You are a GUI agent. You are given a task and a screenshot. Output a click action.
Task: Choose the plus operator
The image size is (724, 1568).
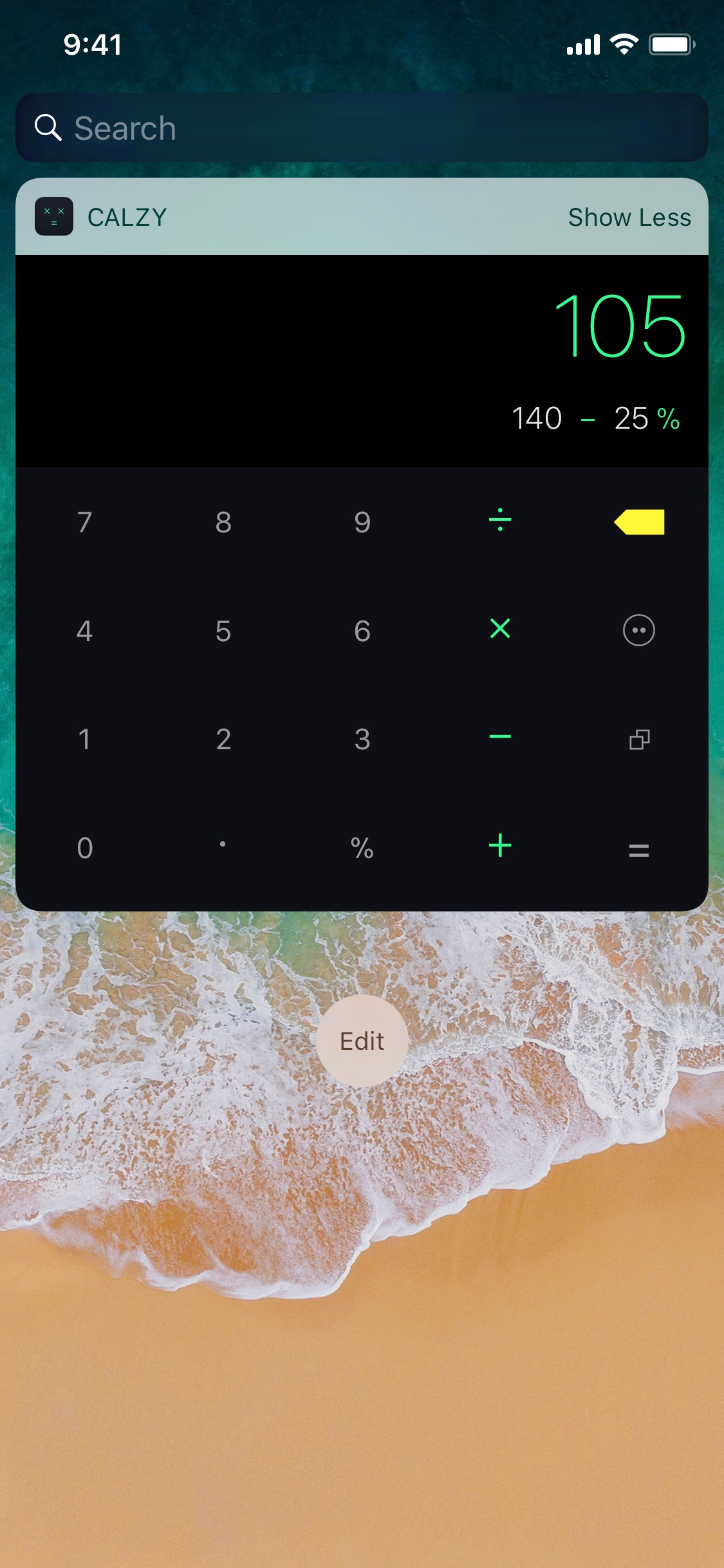click(x=500, y=846)
